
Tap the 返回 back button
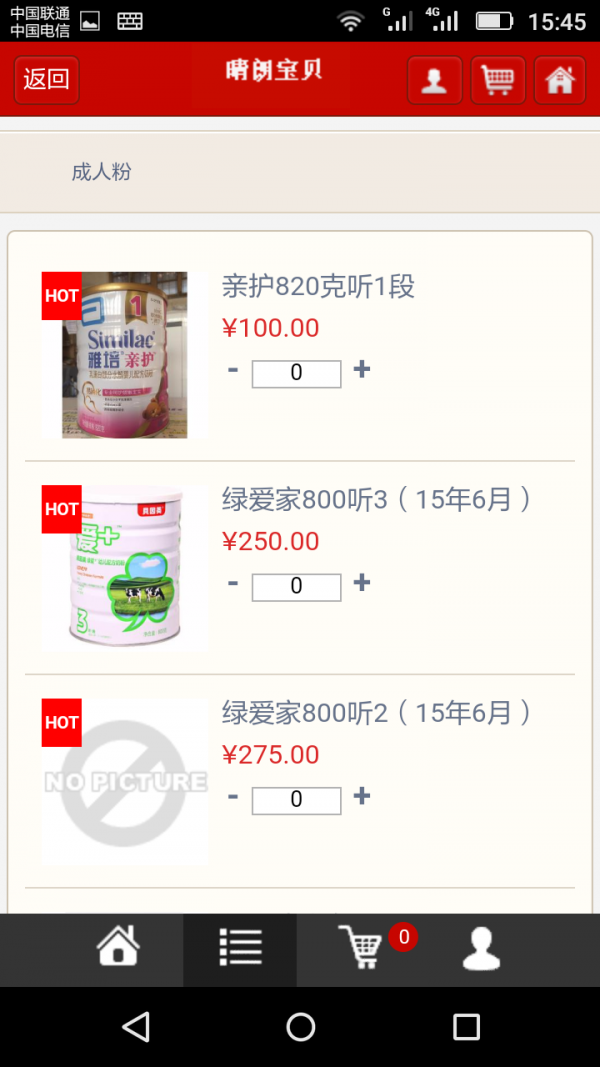coord(46,80)
